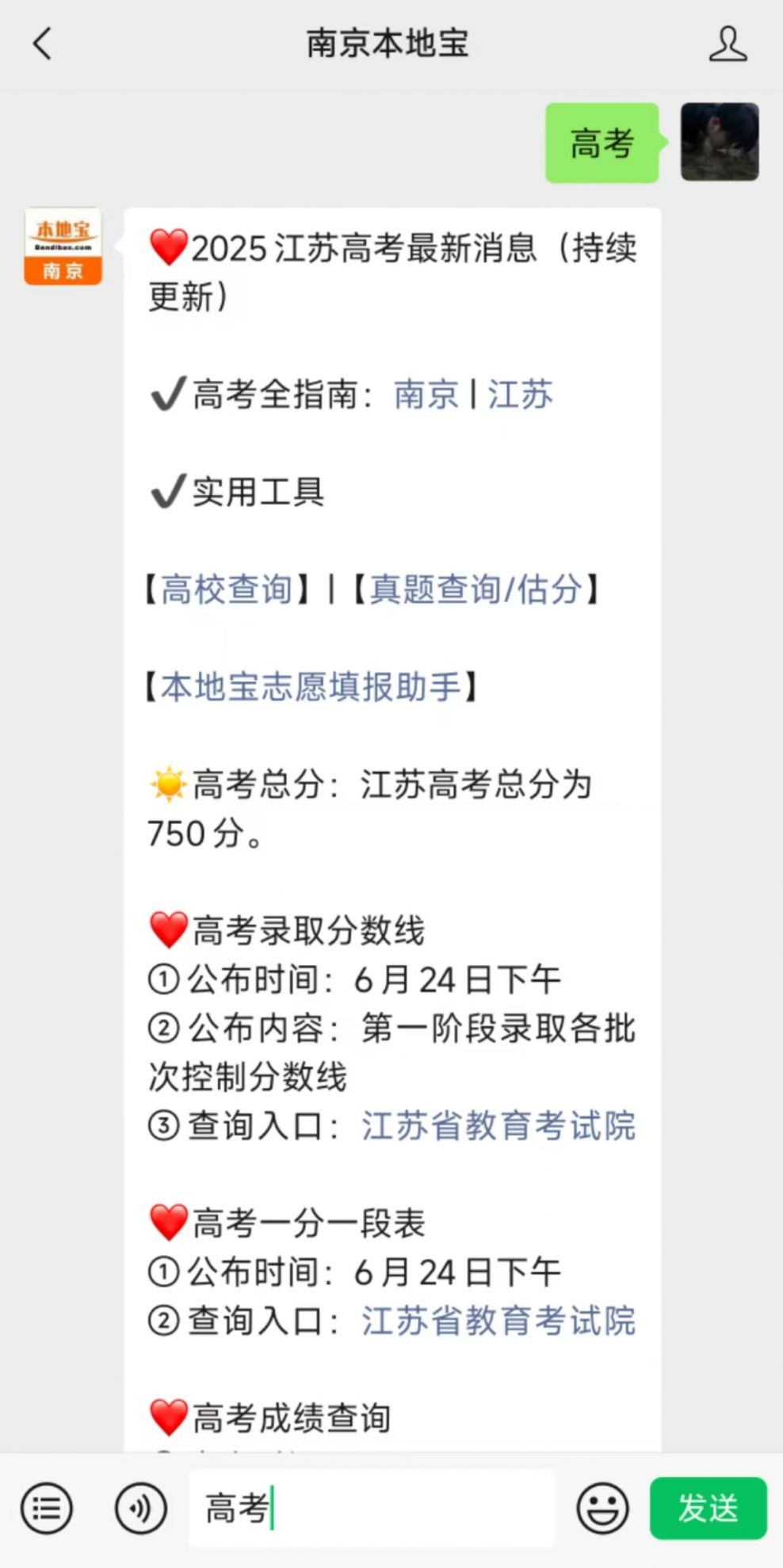Viewport: 783px width, 1568px height.
Task: Send the message with 发送
Action: tap(708, 1508)
